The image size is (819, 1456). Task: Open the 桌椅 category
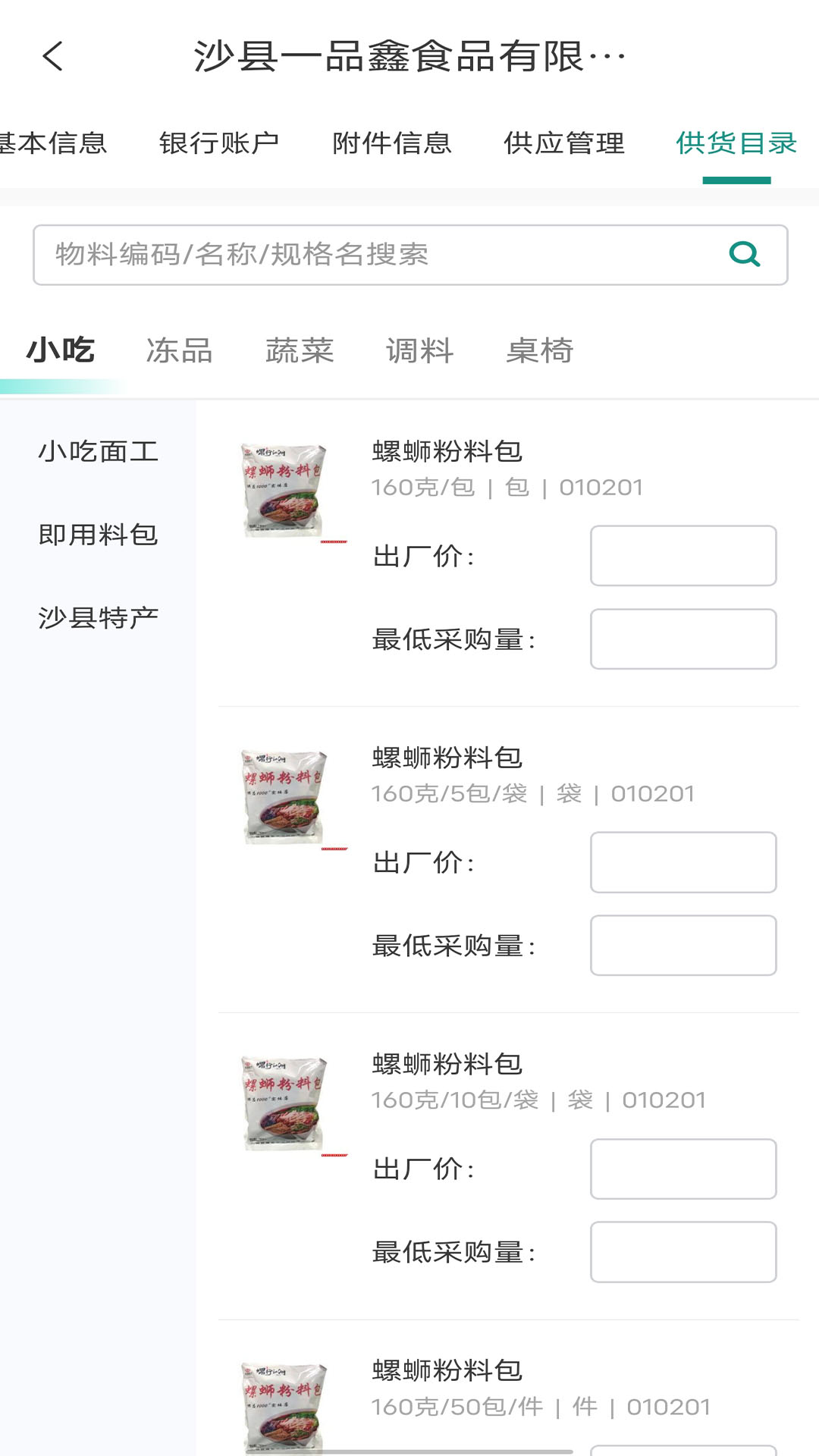pos(539,350)
